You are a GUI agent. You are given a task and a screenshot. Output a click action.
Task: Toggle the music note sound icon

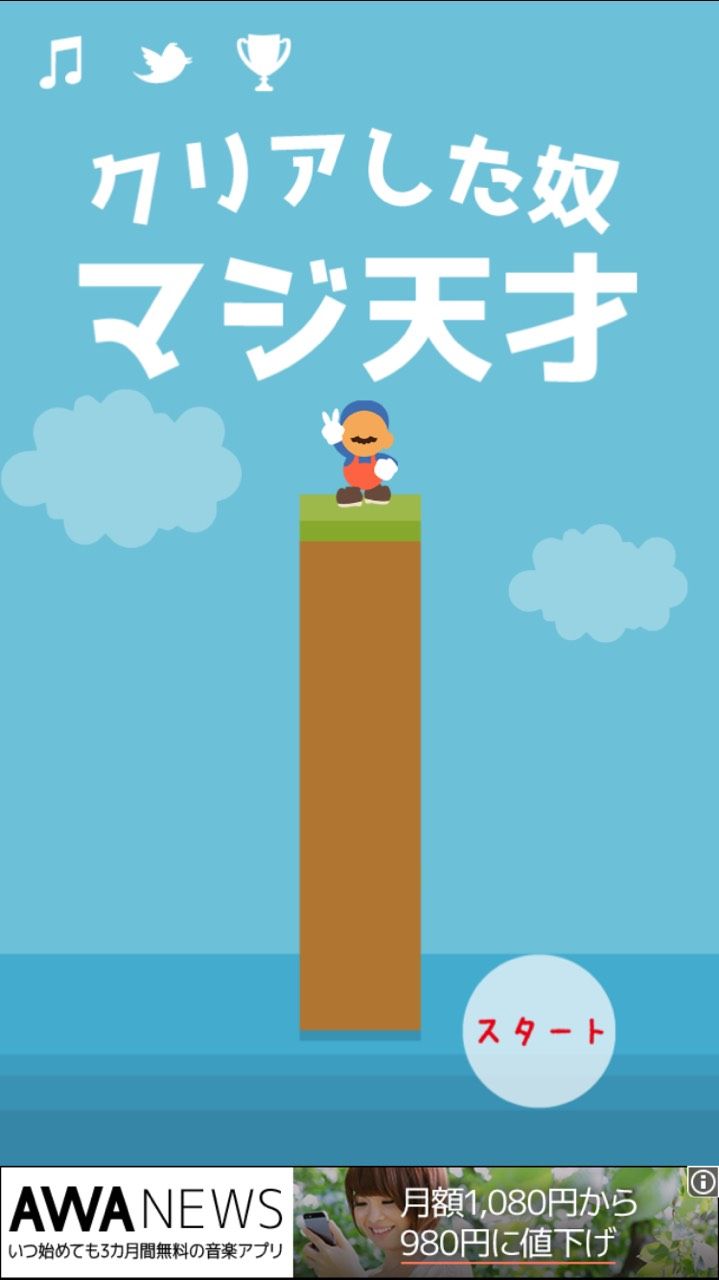(x=60, y=64)
